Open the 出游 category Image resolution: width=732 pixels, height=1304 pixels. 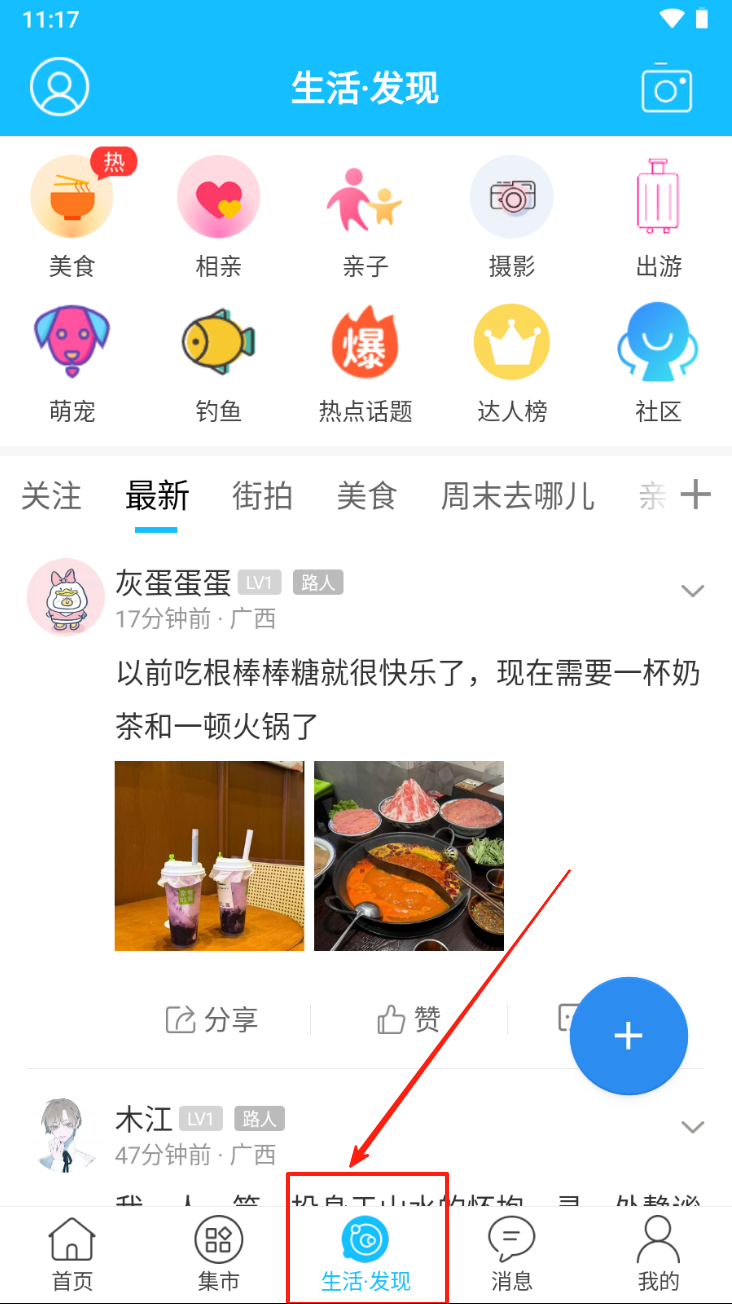(659, 198)
